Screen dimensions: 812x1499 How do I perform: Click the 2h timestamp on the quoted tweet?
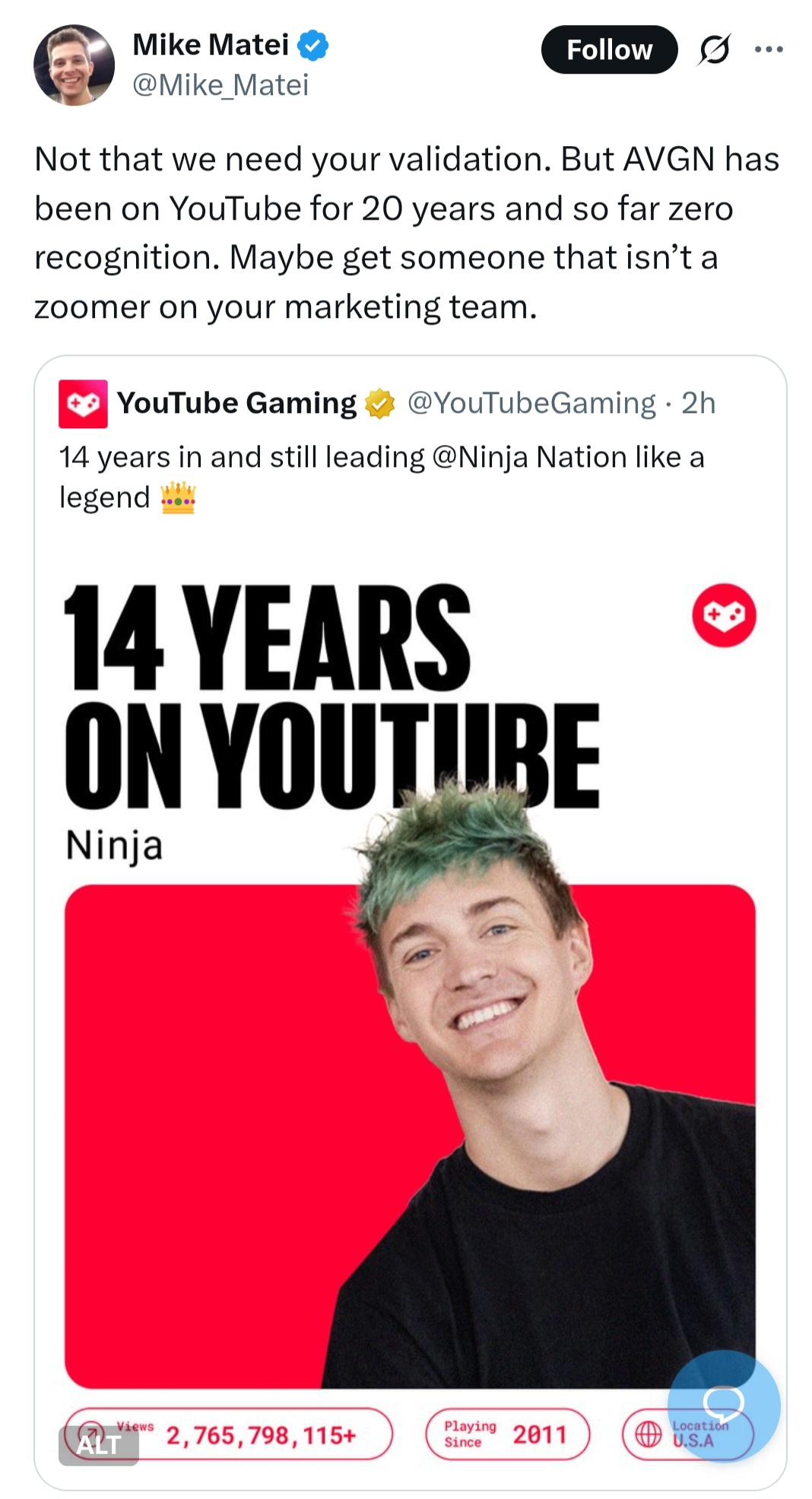(698, 403)
